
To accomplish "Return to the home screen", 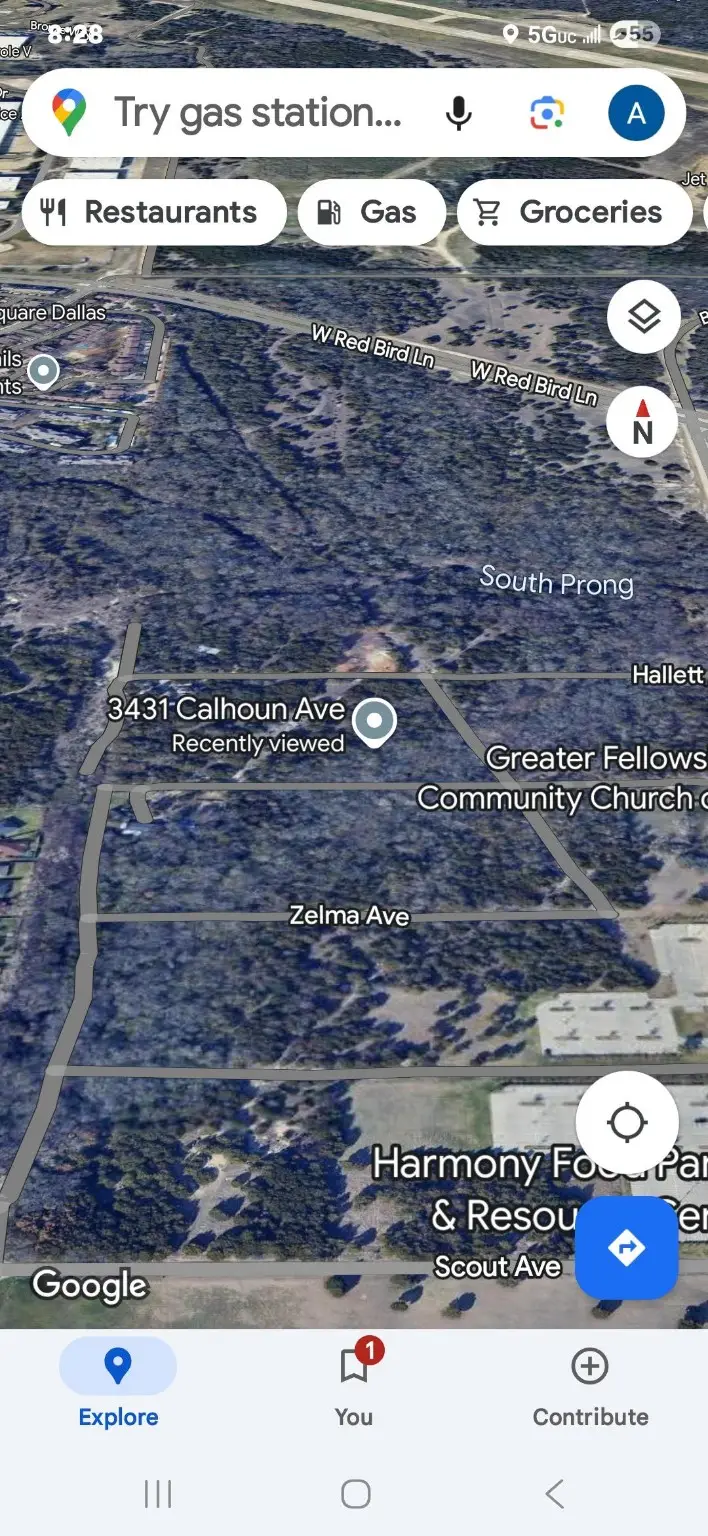I will (355, 1494).
